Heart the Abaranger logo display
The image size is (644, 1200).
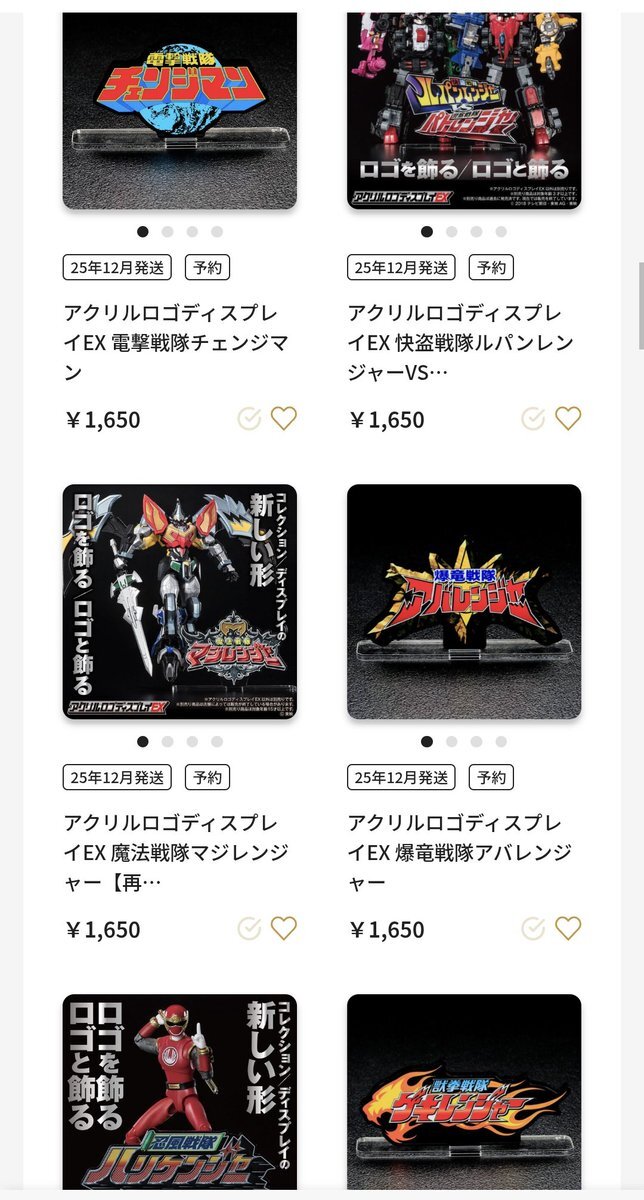point(568,929)
